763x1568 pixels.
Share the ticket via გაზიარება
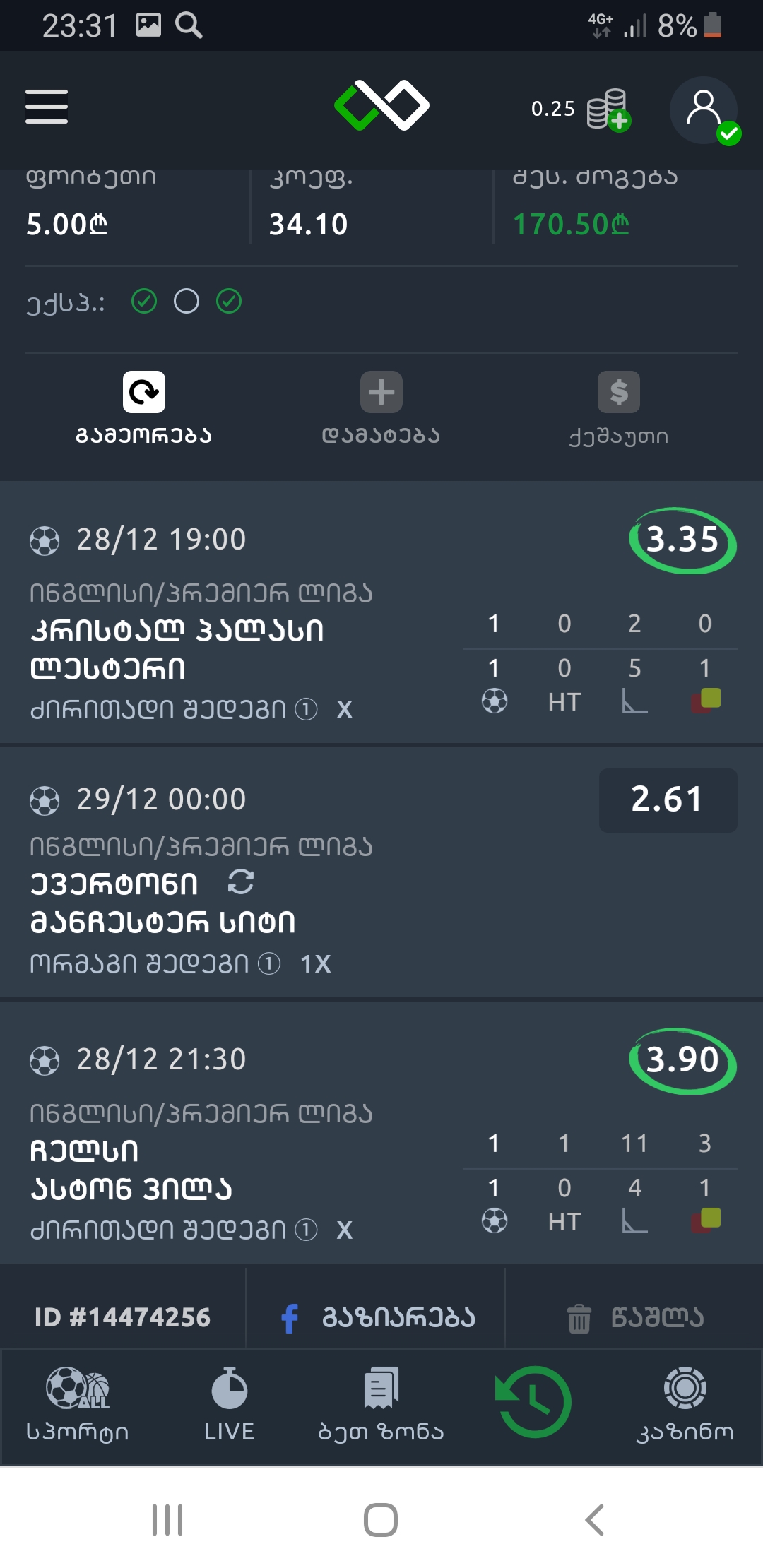[x=377, y=1318]
